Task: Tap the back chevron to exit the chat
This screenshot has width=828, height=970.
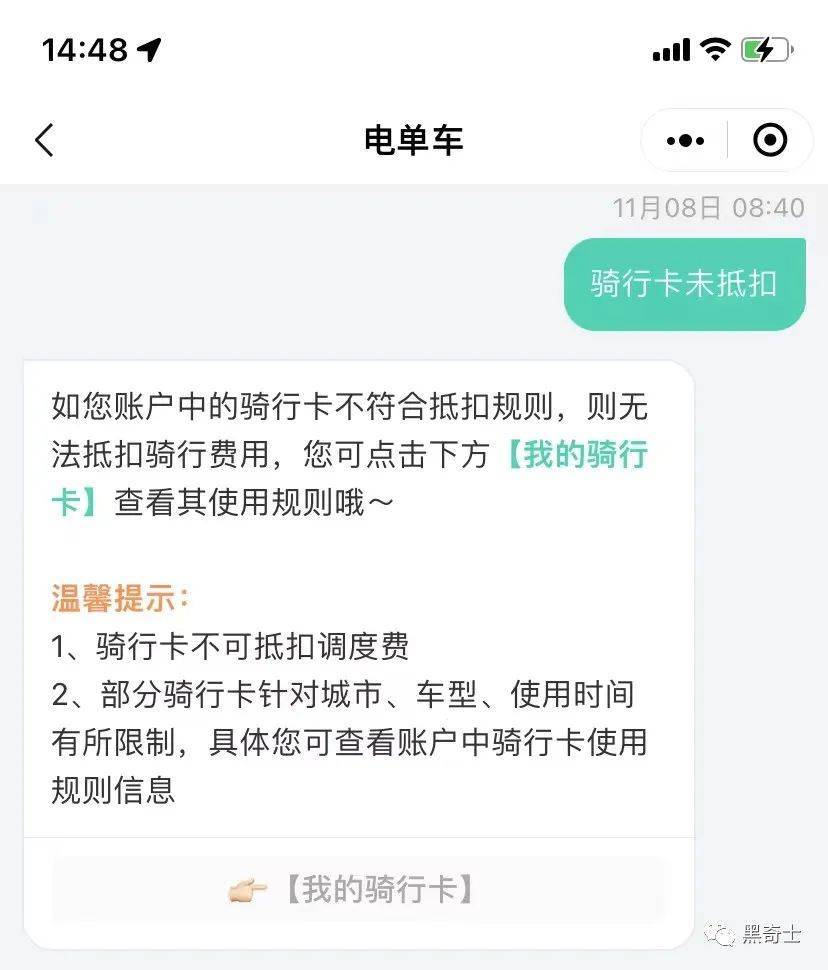Action: click(x=44, y=140)
